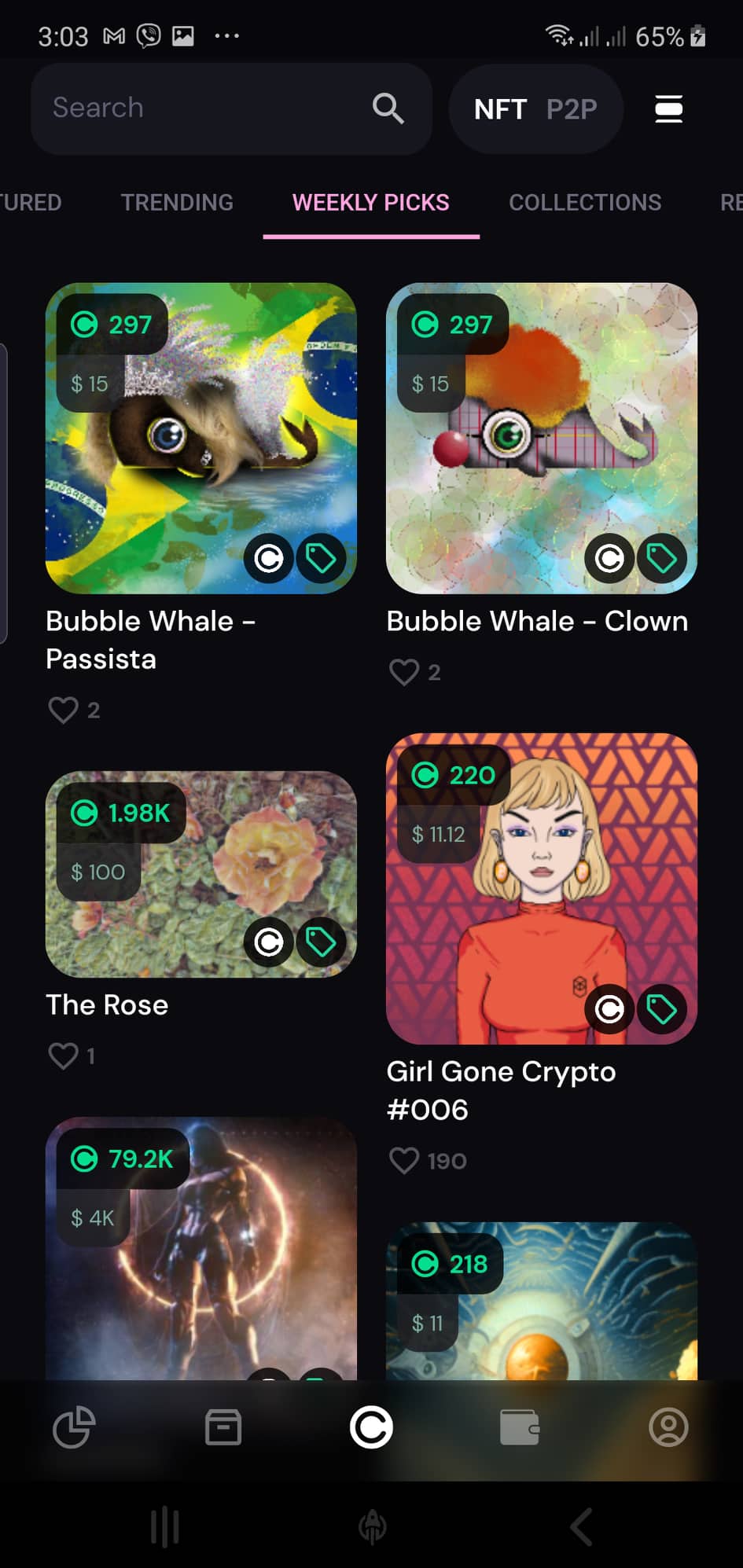Open the Collections tab
This screenshot has width=743, height=1568.
click(585, 202)
